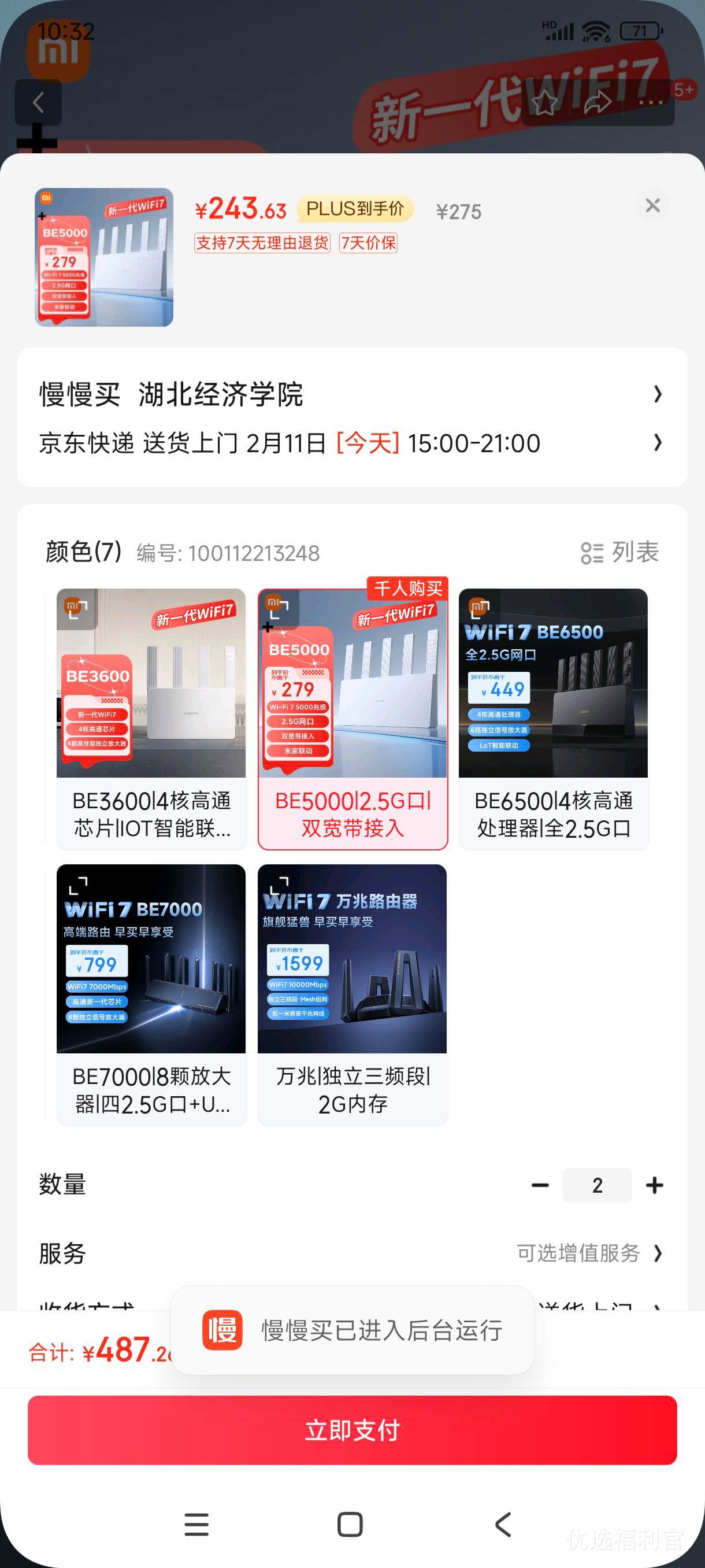Select the BE7000 8颗放大器 option
This screenshot has width=705, height=1568.
[x=151, y=994]
